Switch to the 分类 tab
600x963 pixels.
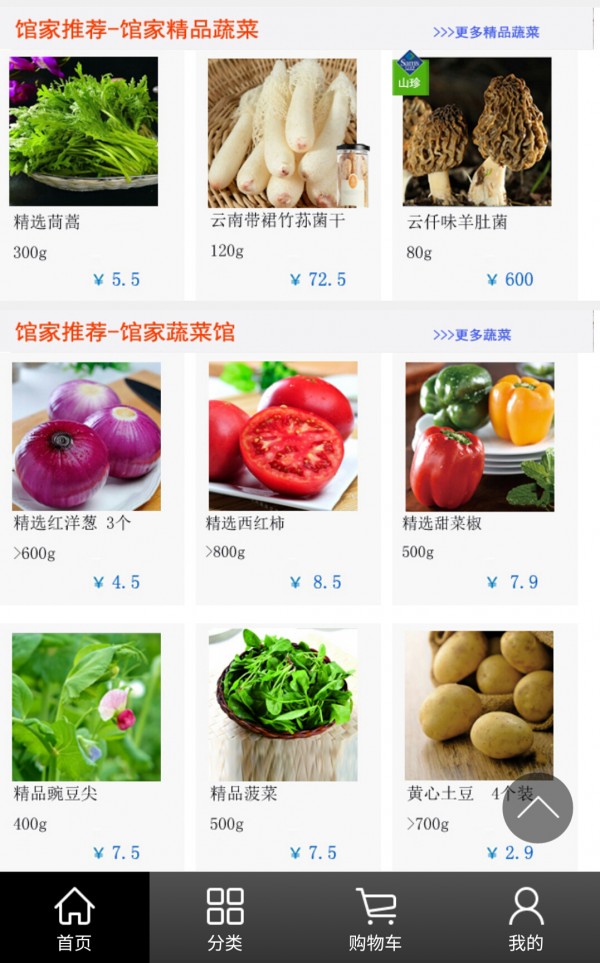(x=225, y=918)
